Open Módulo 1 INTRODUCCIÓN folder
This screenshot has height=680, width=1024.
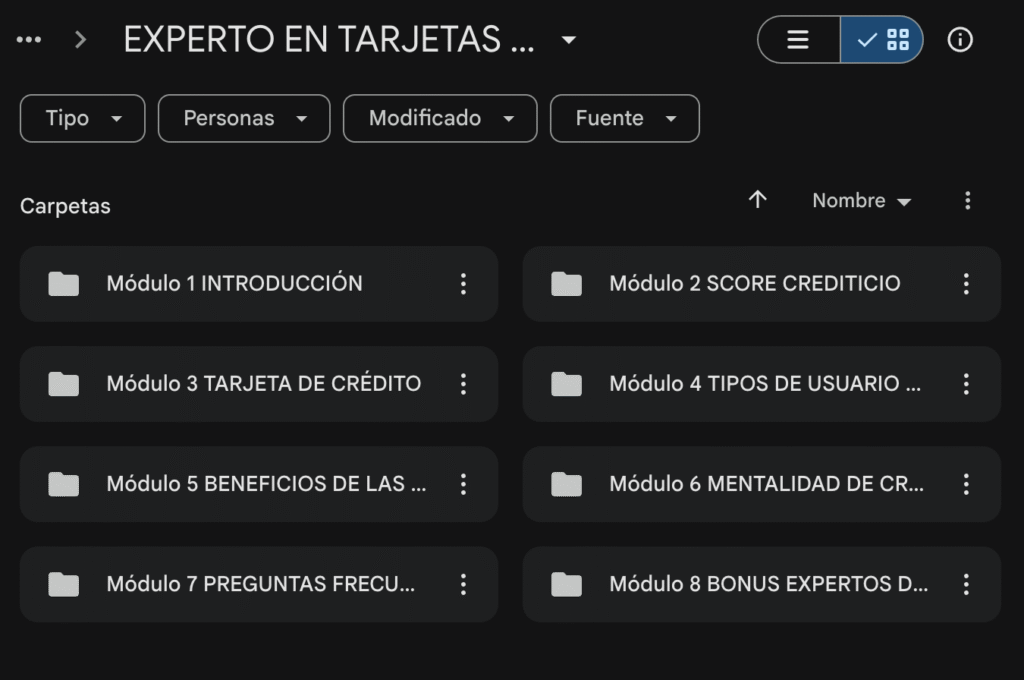(234, 284)
